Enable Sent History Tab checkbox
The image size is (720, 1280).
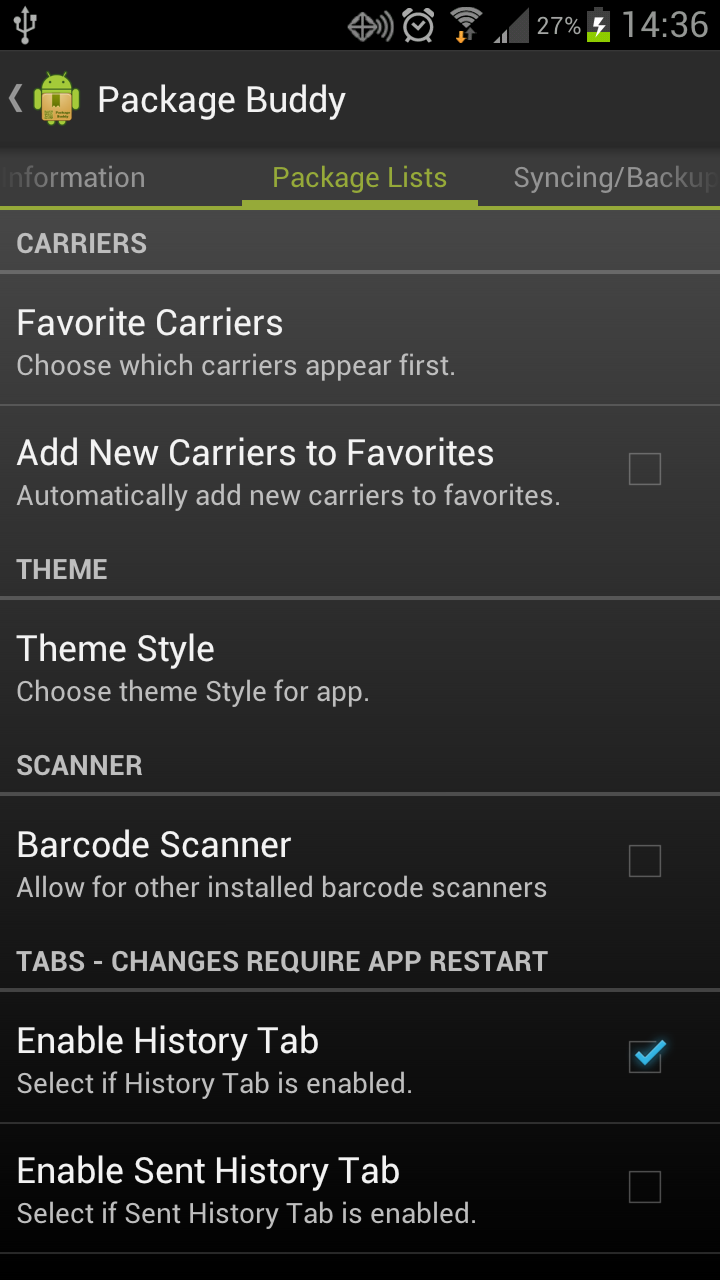(x=645, y=1187)
